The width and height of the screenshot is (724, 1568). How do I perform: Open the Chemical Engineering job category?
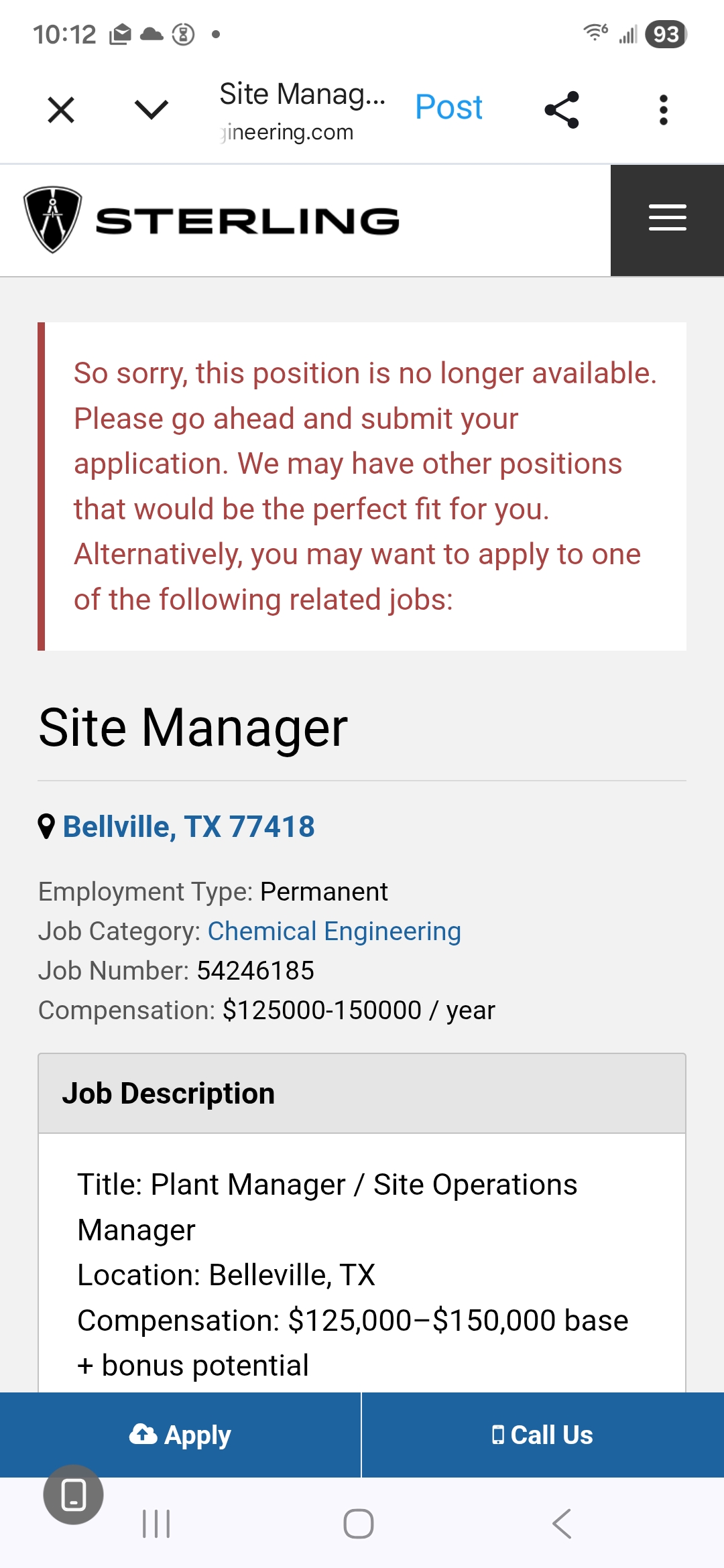[x=334, y=931]
